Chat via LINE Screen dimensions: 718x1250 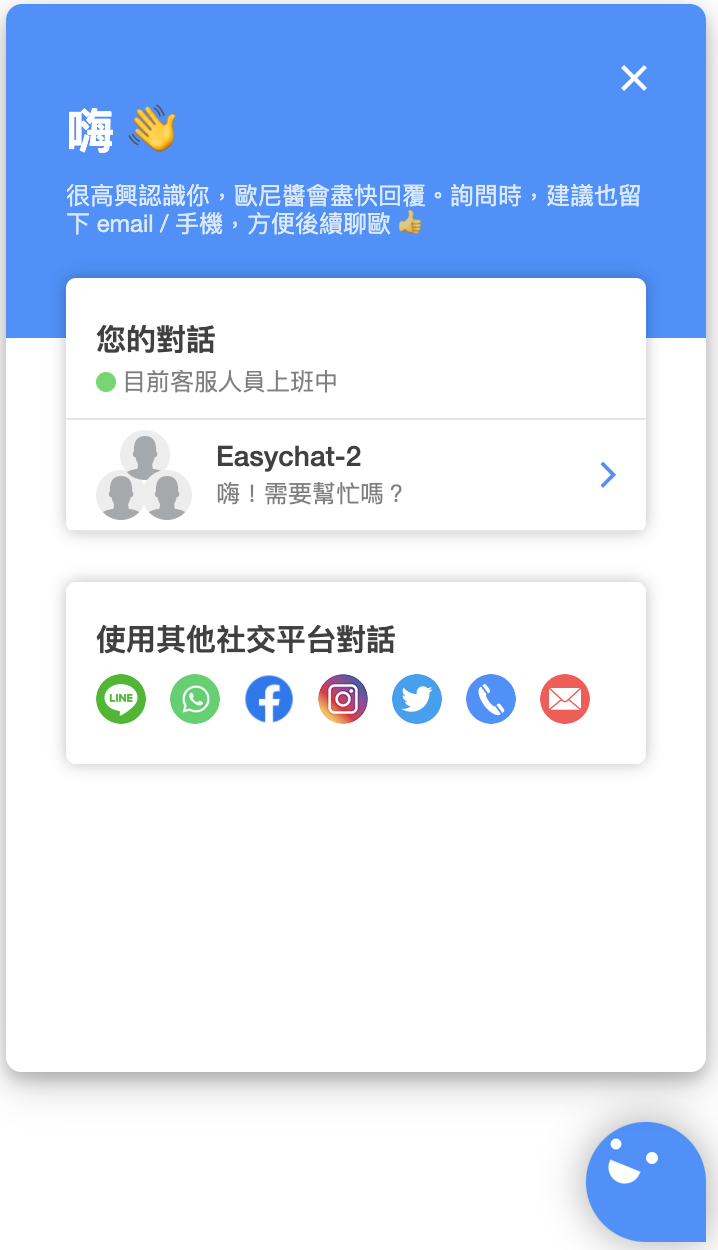pyautogui.click(x=121, y=699)
